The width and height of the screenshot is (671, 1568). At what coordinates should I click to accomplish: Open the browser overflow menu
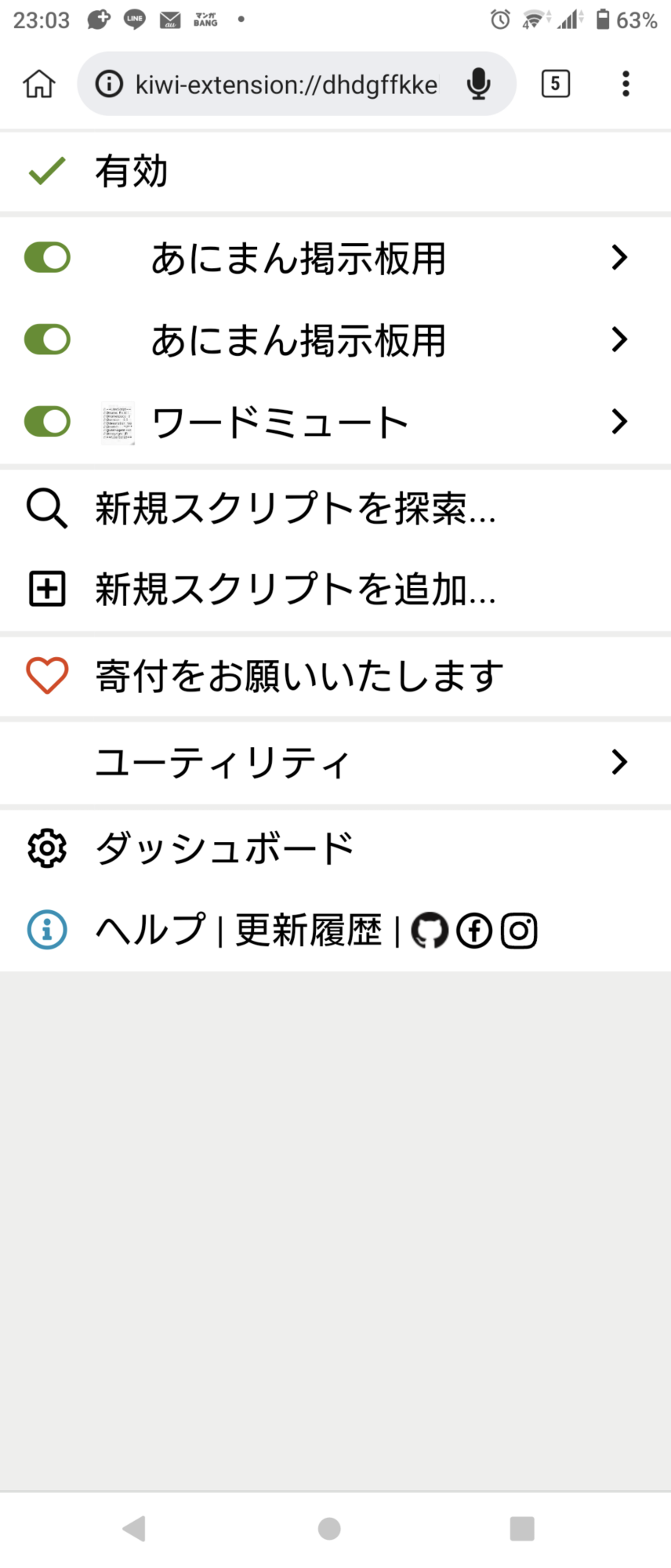click(x=626, y=84)
